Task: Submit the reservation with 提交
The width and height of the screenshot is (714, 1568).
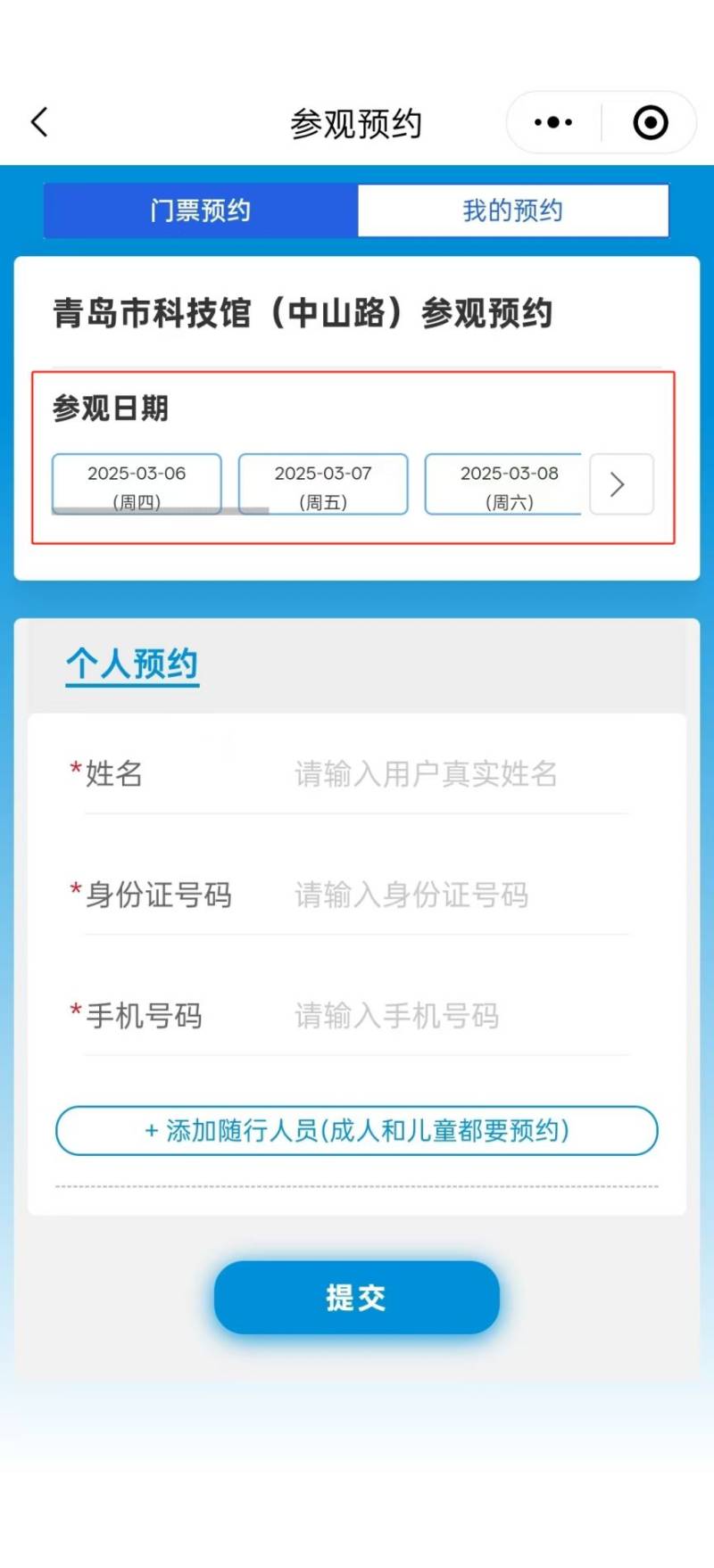Action: 357,1298
